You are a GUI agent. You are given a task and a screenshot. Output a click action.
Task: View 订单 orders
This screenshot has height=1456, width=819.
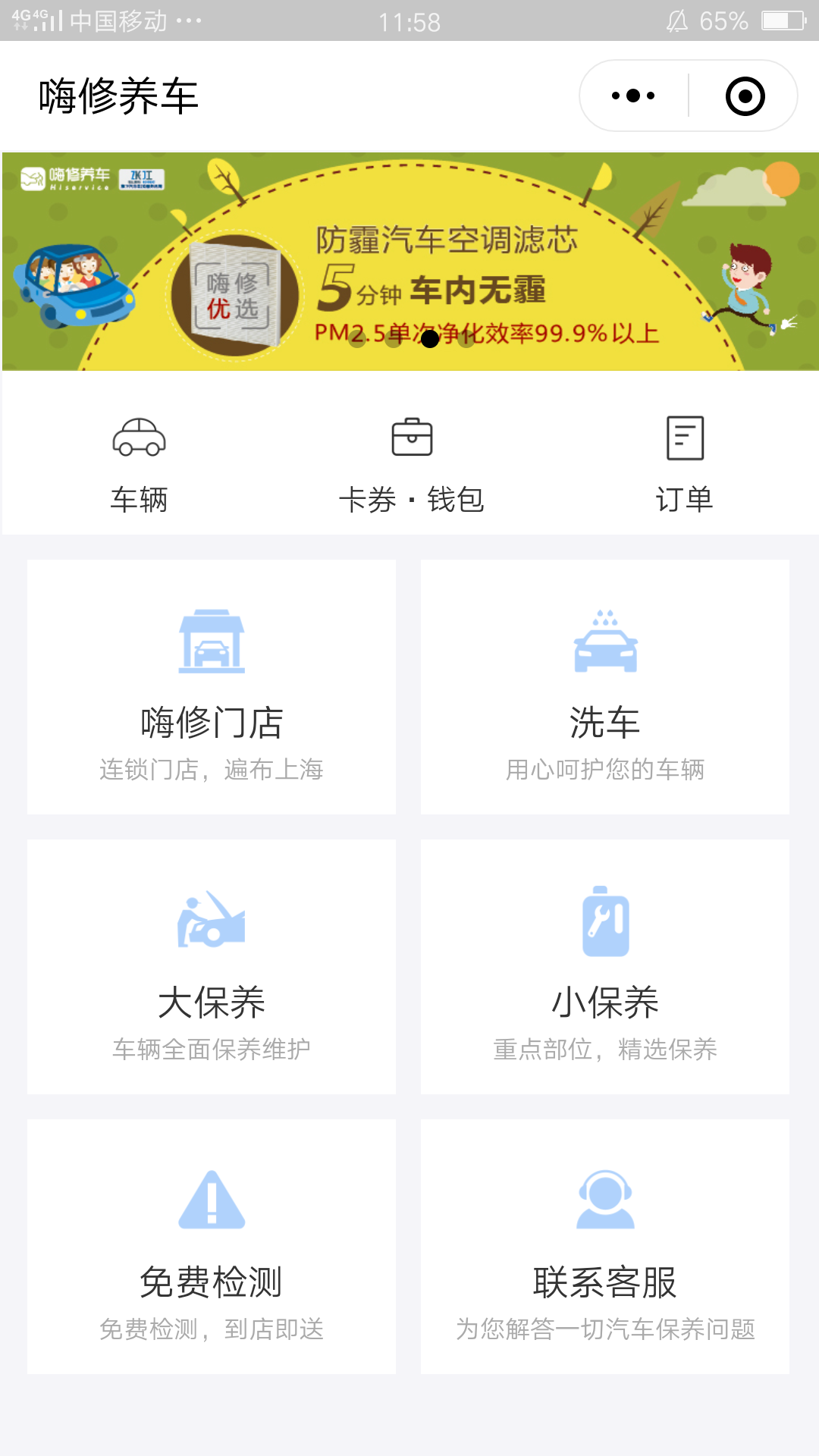(684, 464)
